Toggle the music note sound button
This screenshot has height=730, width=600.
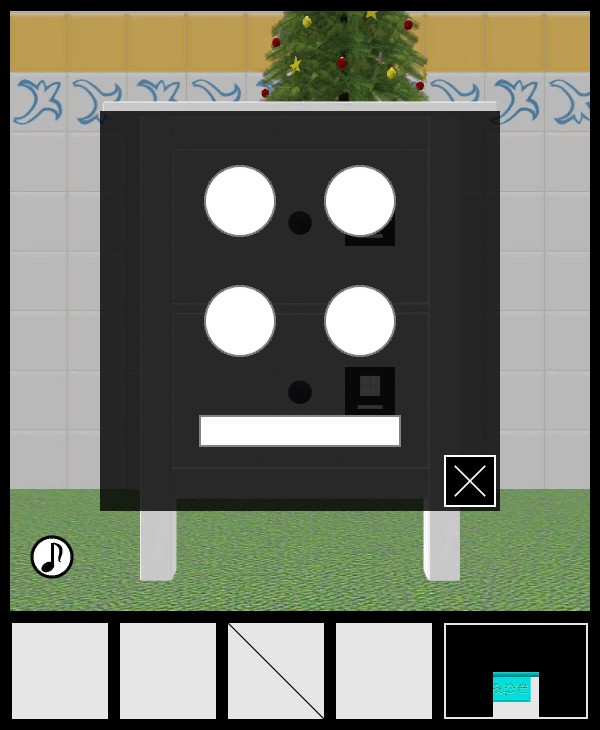click(52, 557)
